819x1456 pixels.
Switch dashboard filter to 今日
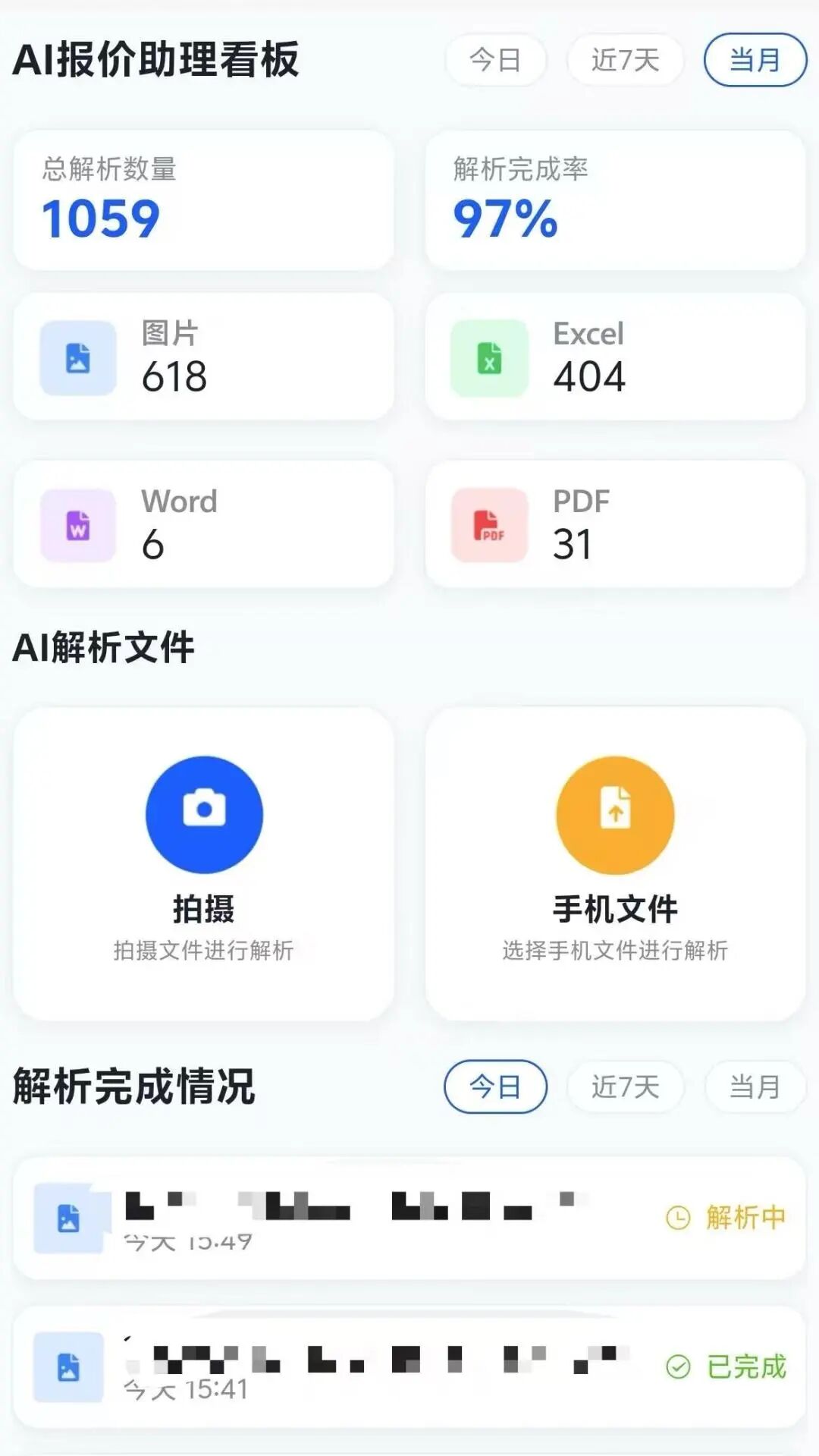[495, 60]
